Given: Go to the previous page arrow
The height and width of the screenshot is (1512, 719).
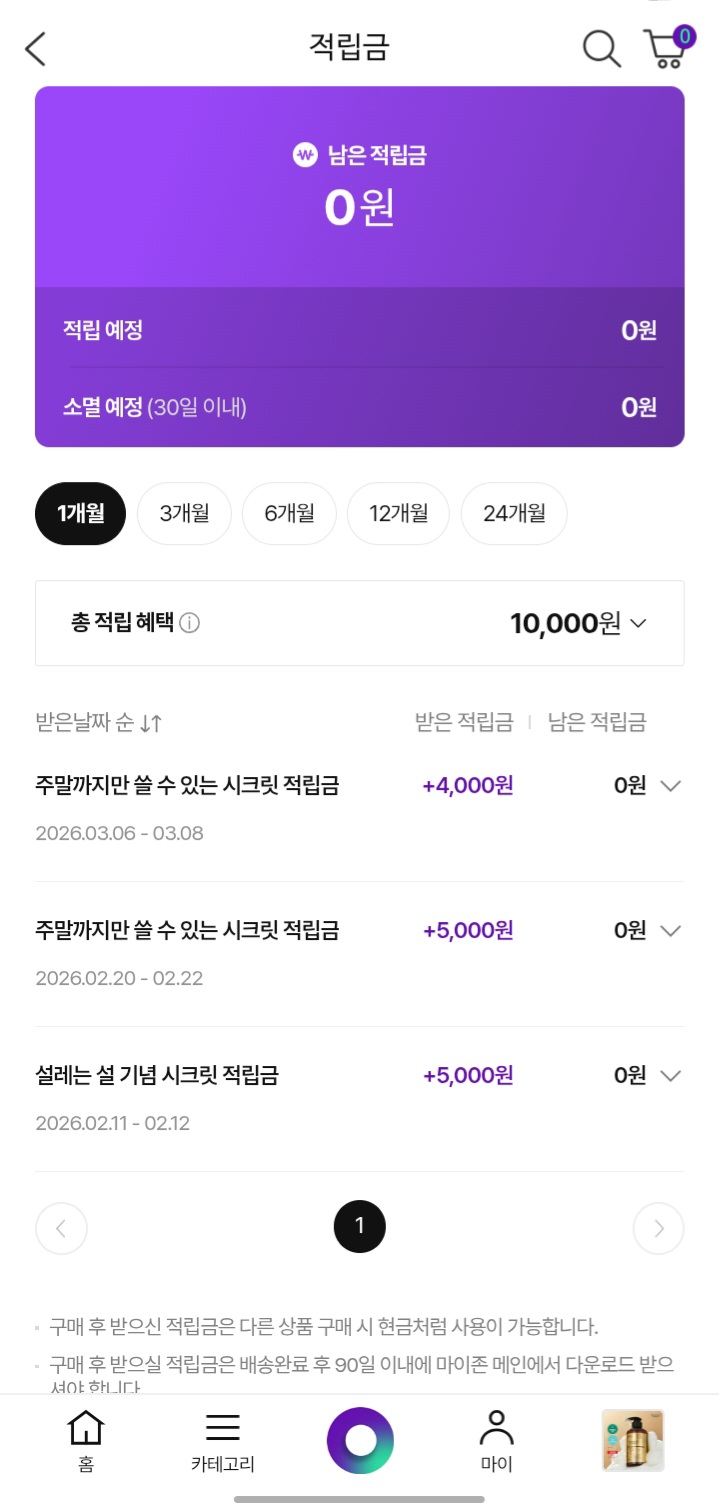Looking at the screenshot, I should point(61,1228).
